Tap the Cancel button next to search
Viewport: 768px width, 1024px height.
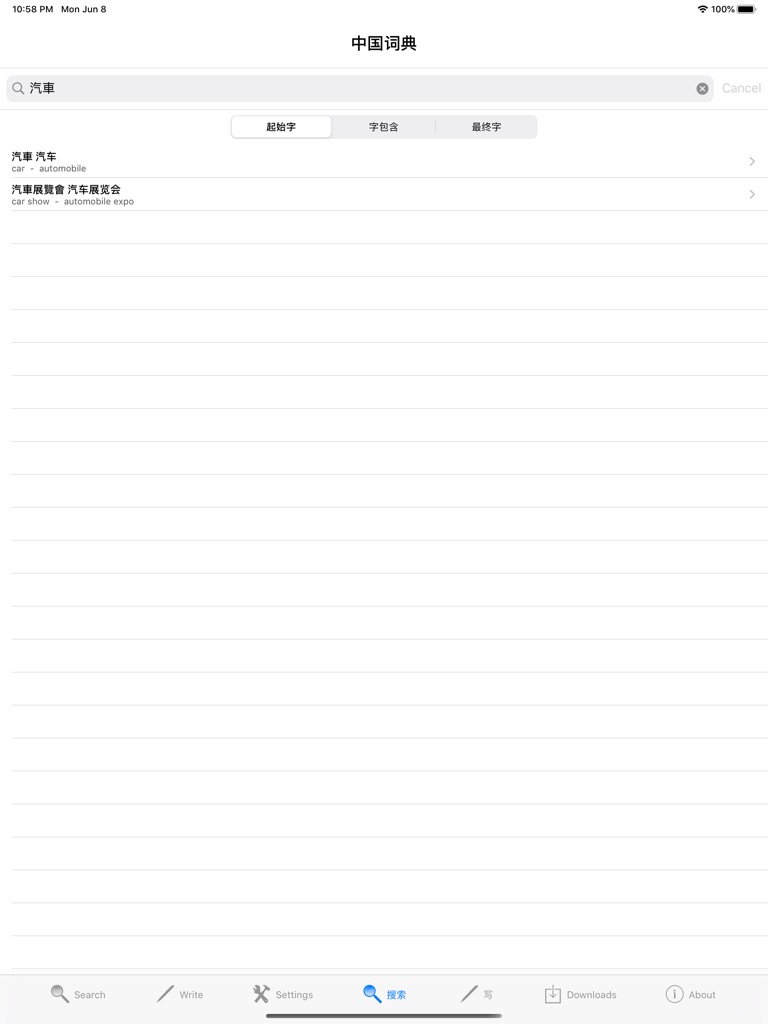[x=740, y=88]
